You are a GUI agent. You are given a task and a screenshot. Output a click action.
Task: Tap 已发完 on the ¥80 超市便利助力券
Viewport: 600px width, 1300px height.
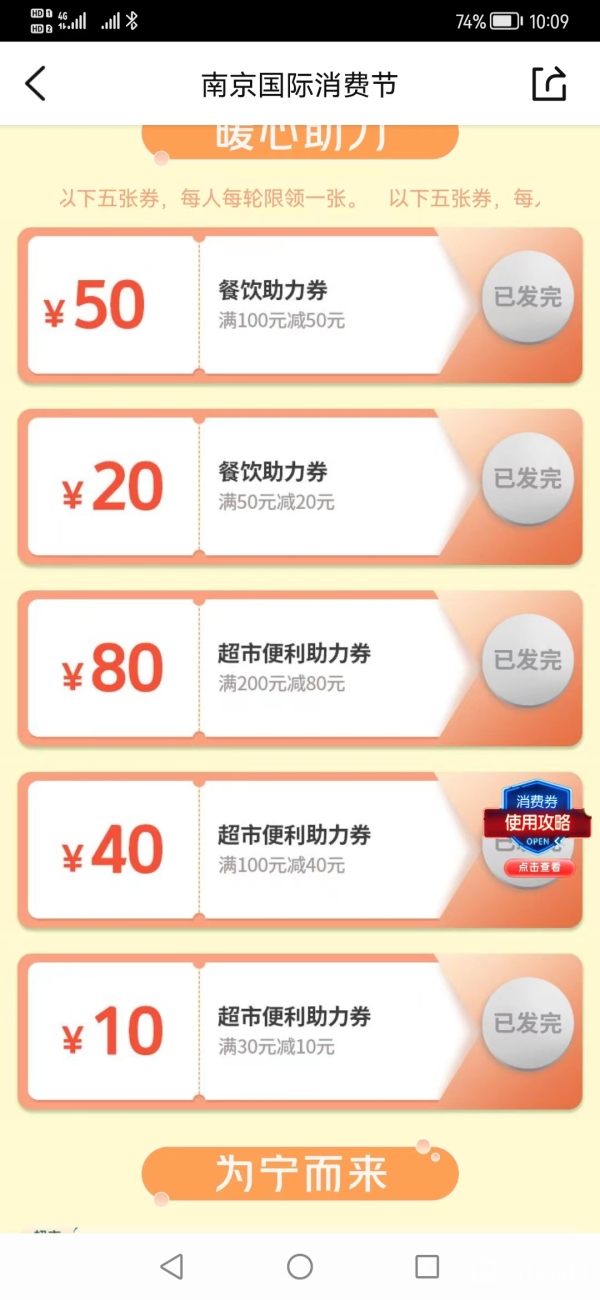[528, 660]
